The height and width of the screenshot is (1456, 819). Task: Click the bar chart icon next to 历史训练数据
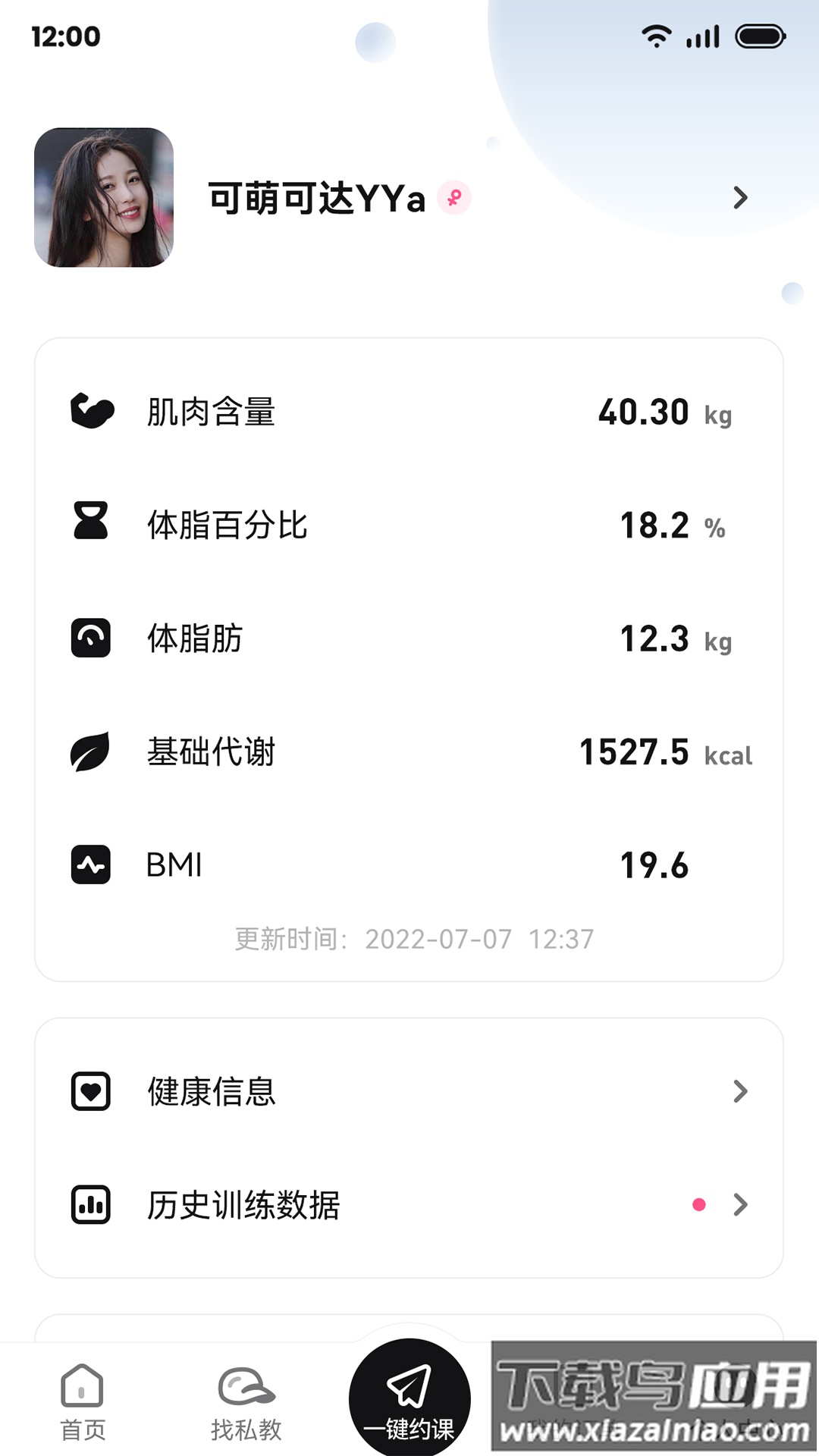pyautogui.click(x=91, y=1206)
